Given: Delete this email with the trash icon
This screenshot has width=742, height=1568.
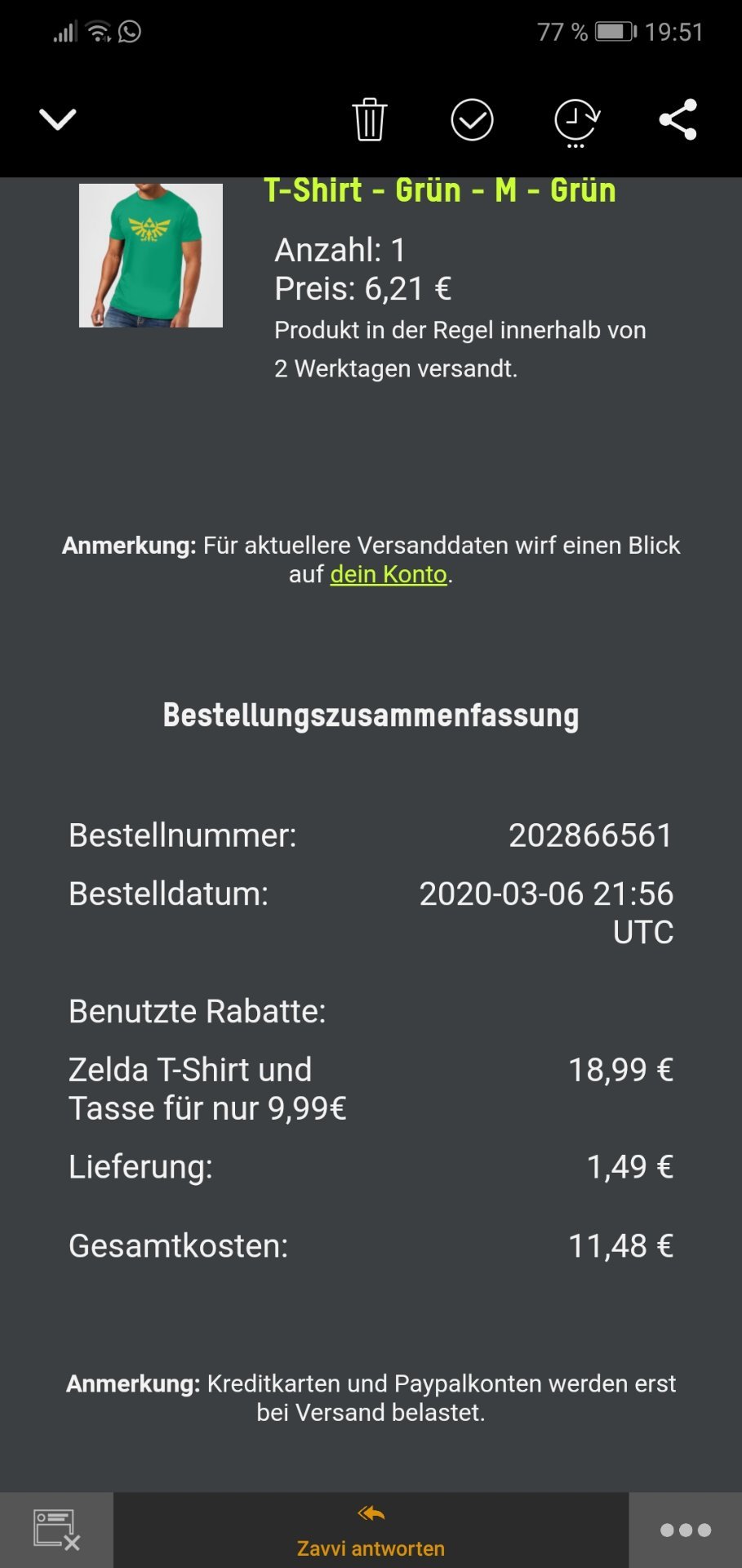Looking at the screenshot, I should point(369,120).
